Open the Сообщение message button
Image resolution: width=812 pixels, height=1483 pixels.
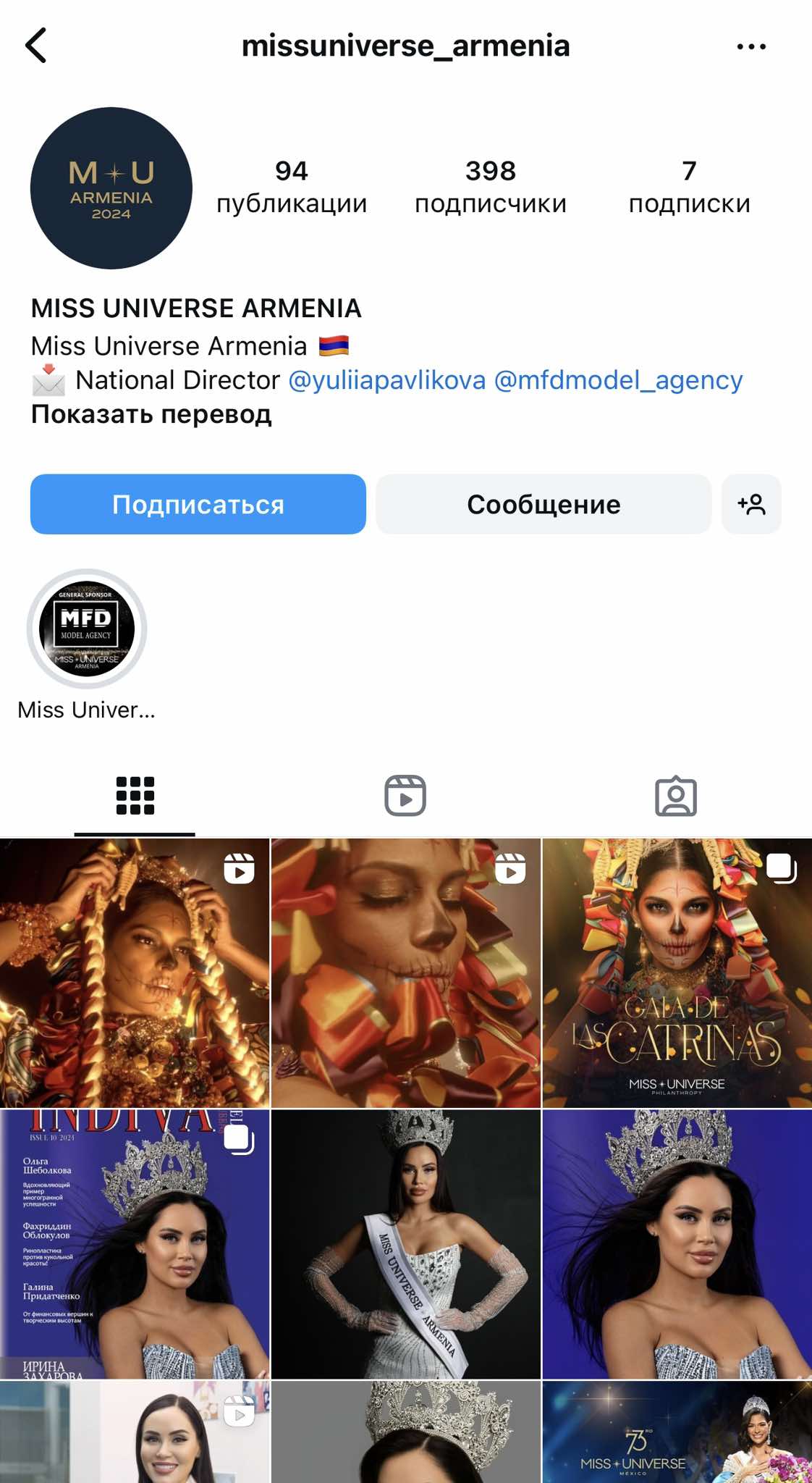pyautogui.click(x=543, y=504)
